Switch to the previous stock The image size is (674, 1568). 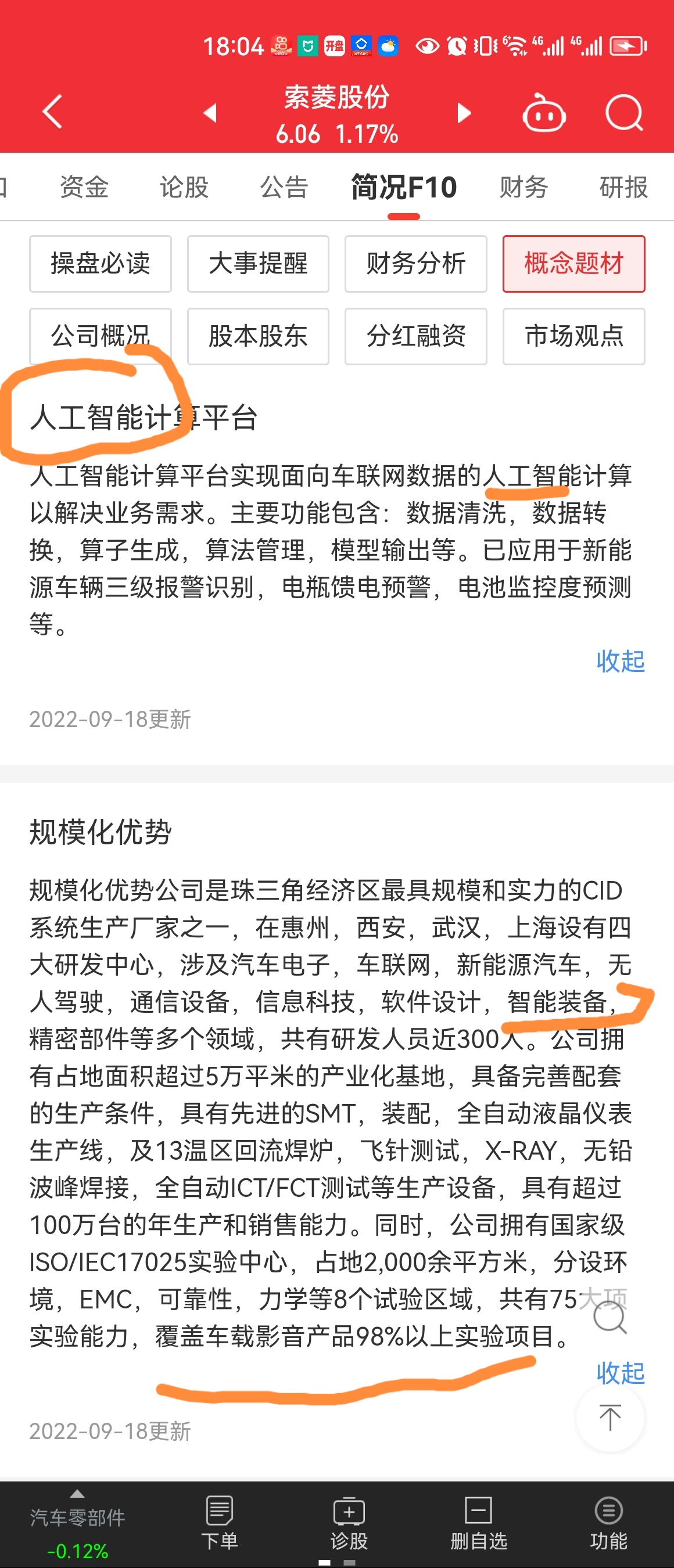[210, 113]
